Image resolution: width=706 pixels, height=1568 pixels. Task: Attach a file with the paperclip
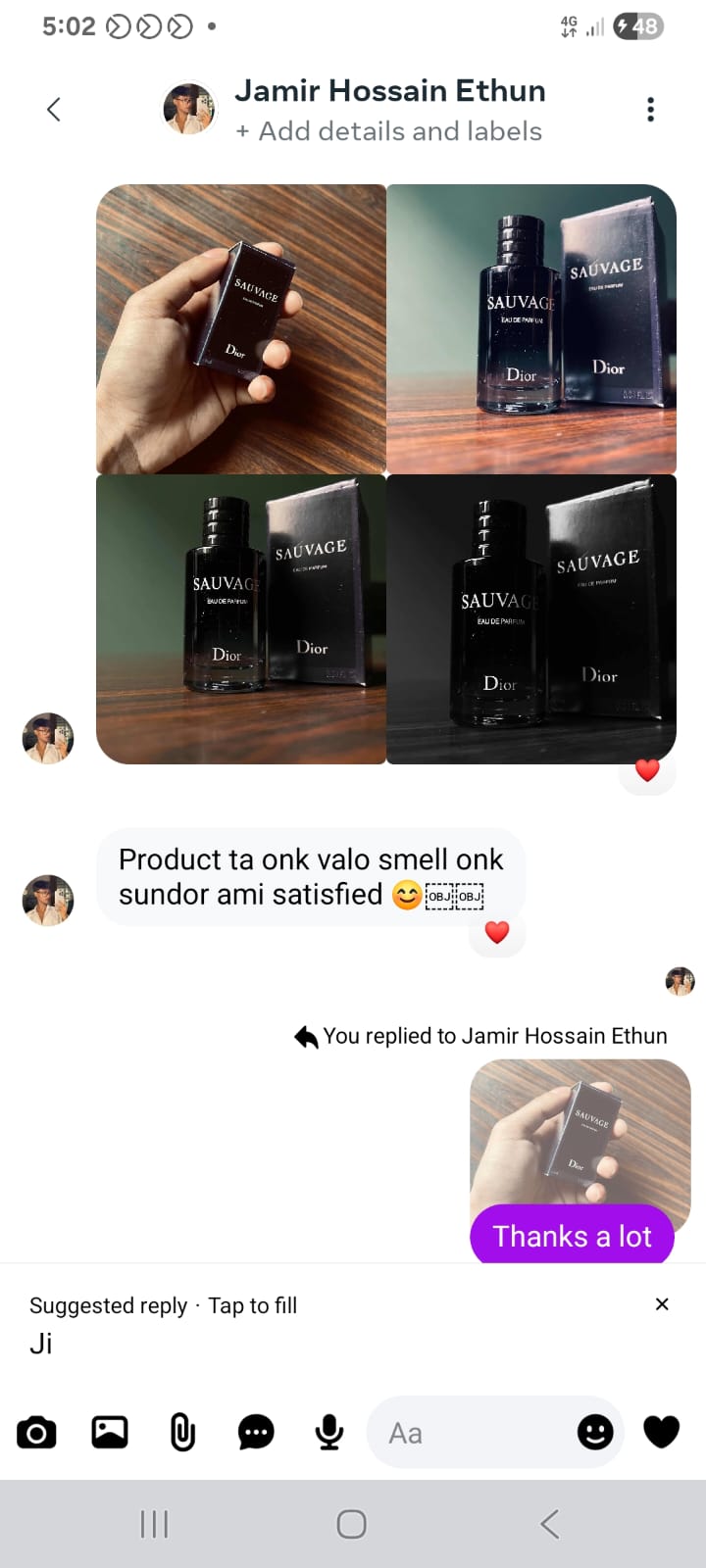[x=182, y=1433]
